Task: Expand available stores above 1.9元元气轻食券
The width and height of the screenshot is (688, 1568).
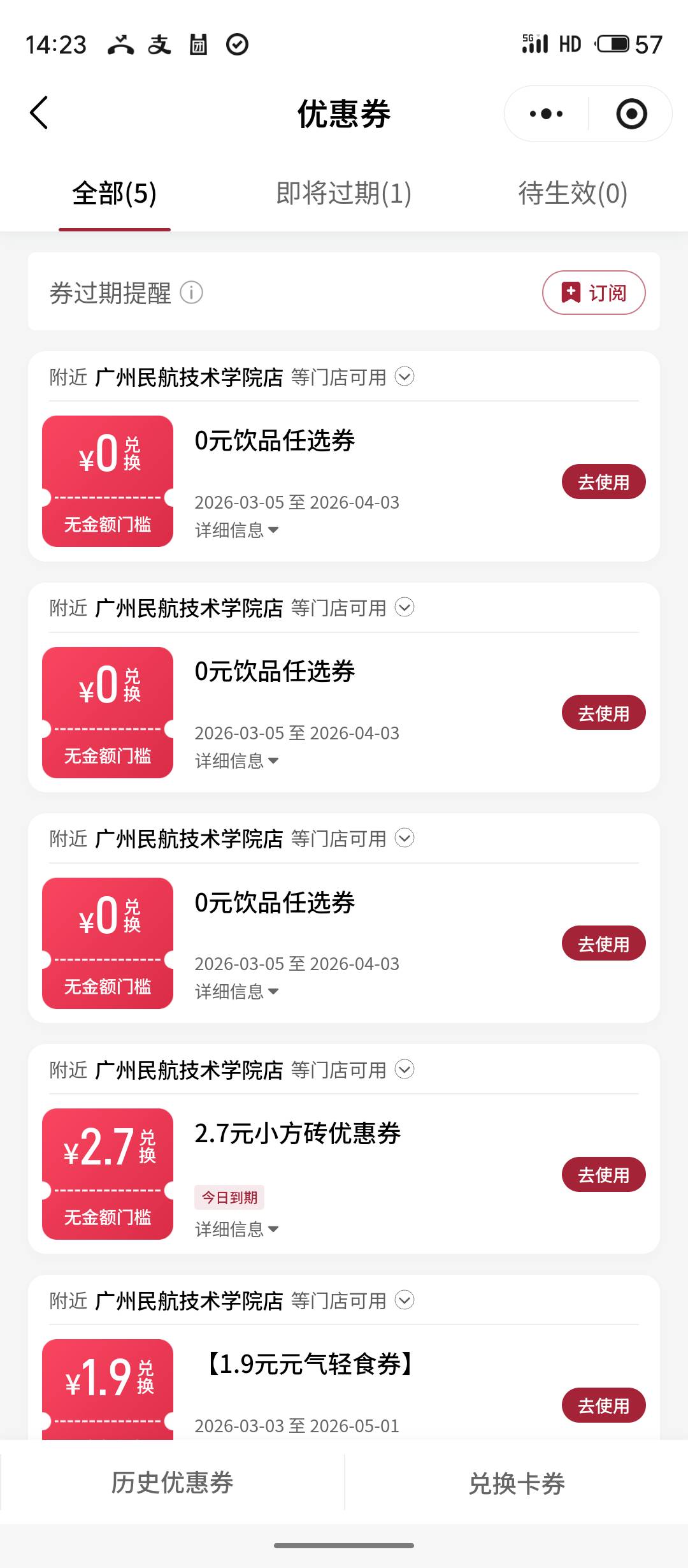Action: click(x=405, y=1300)
